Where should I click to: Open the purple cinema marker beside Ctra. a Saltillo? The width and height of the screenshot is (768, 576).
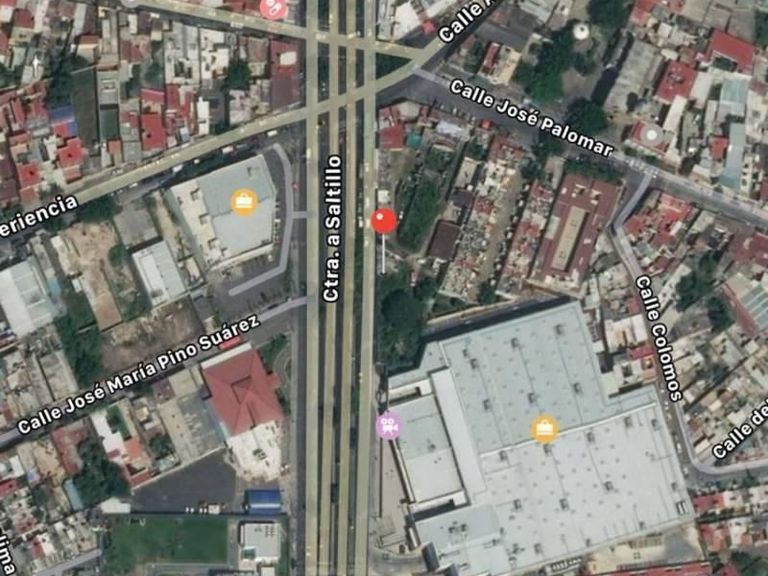coord(389,425)
